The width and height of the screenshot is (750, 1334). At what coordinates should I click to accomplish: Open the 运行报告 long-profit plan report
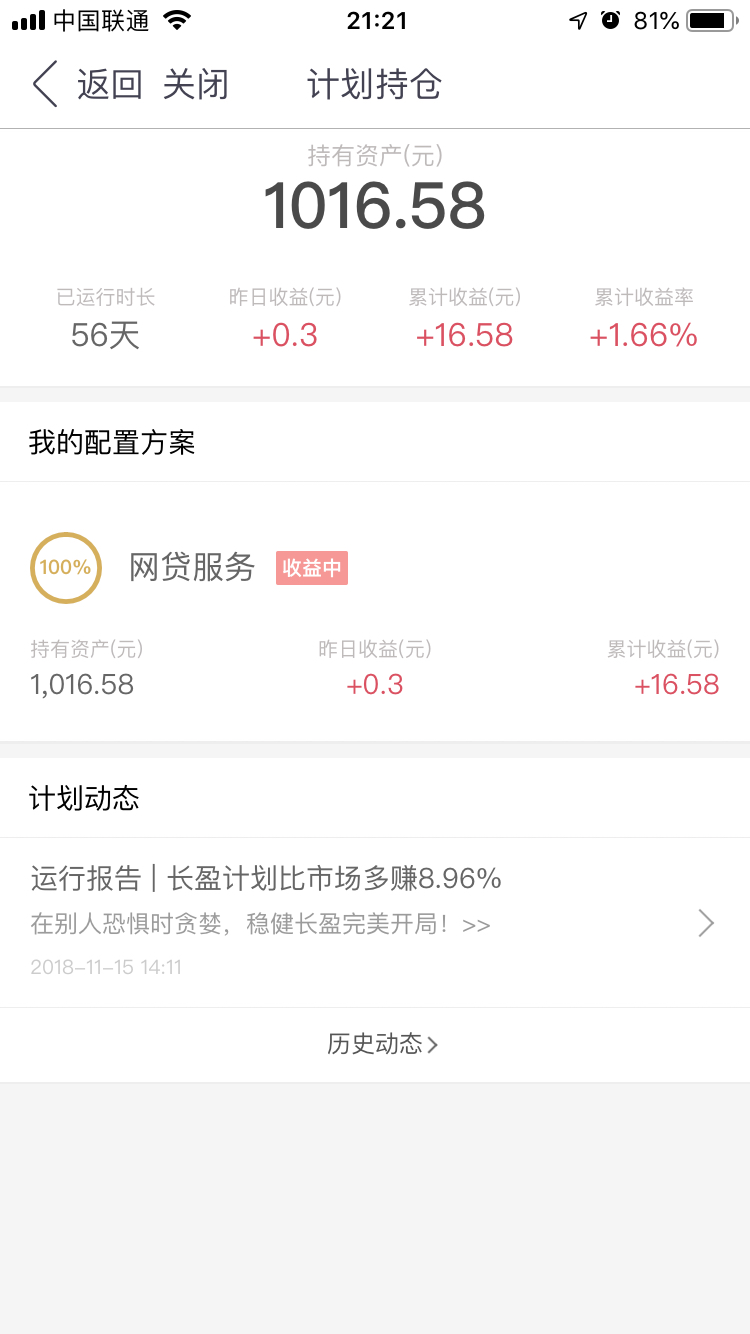(x=375, y=923)
